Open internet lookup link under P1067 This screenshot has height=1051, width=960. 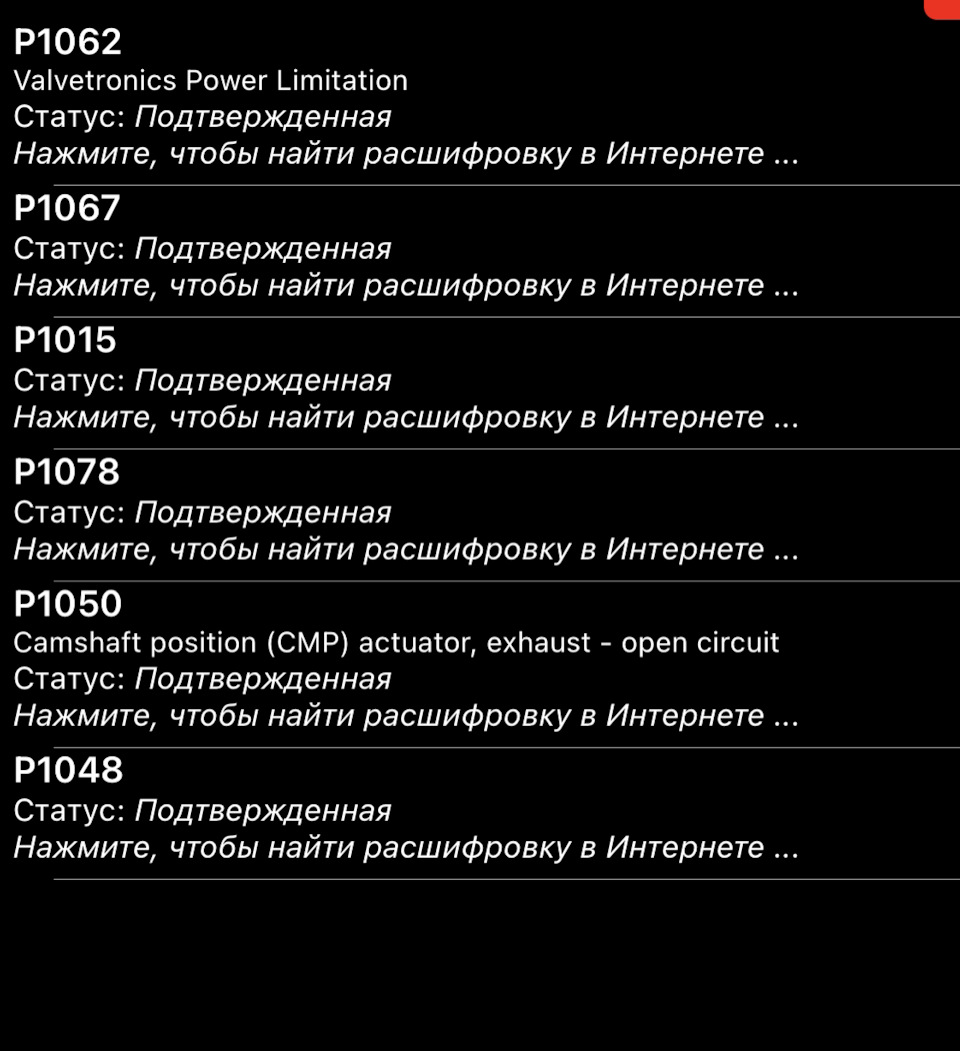[x=403, y=286]
